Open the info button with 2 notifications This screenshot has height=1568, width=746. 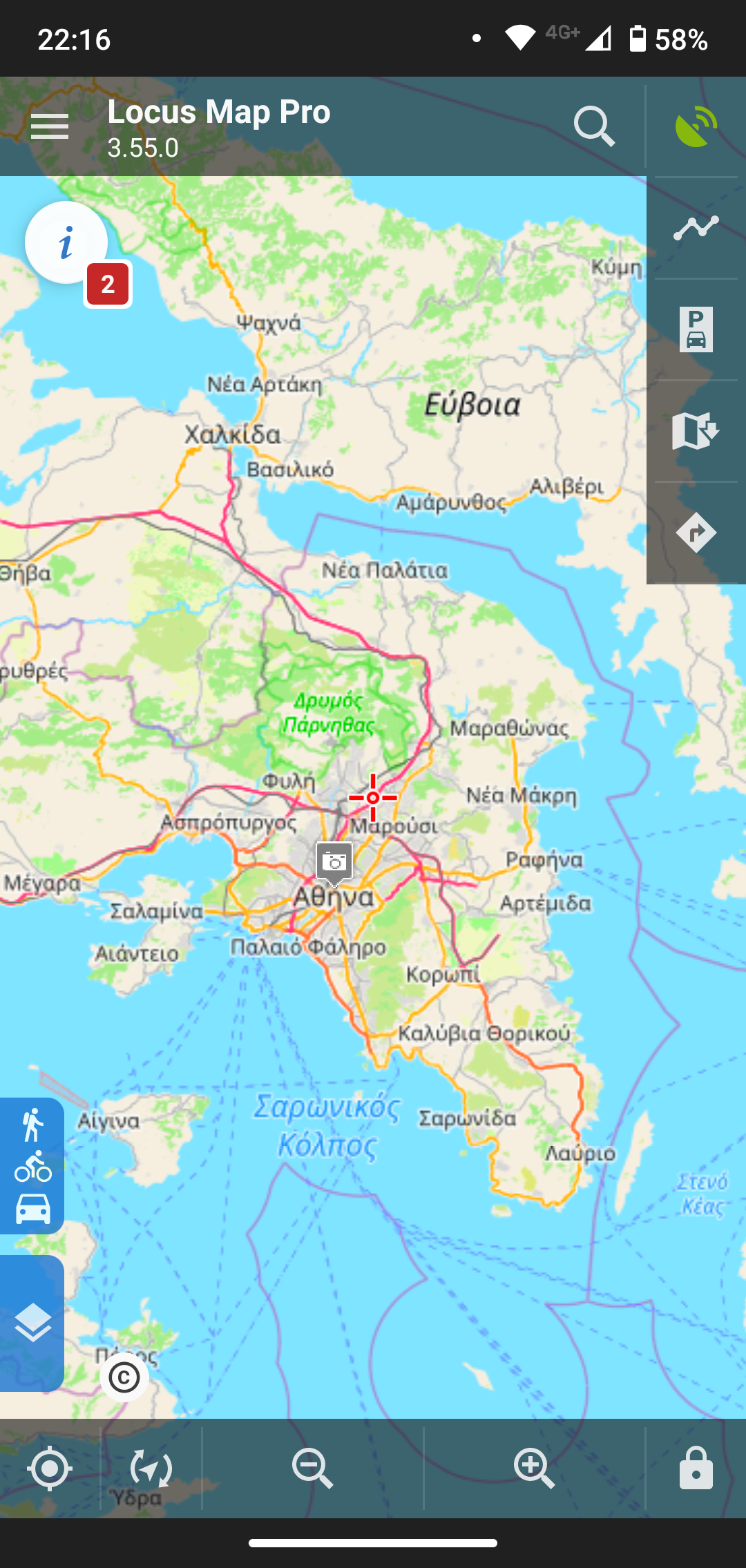pos(66,243)
